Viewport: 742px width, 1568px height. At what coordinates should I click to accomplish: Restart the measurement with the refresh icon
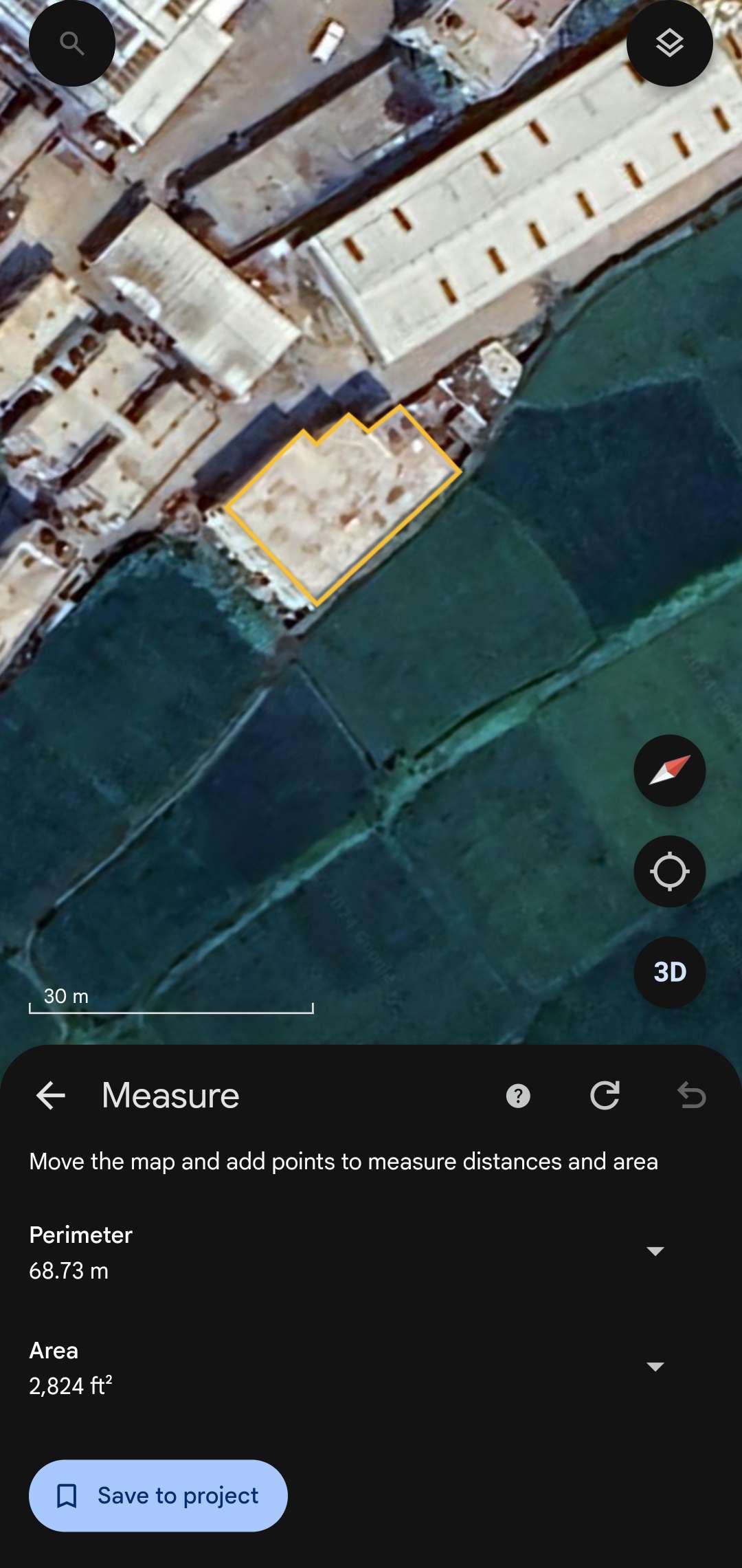[x=605, y=1095]
